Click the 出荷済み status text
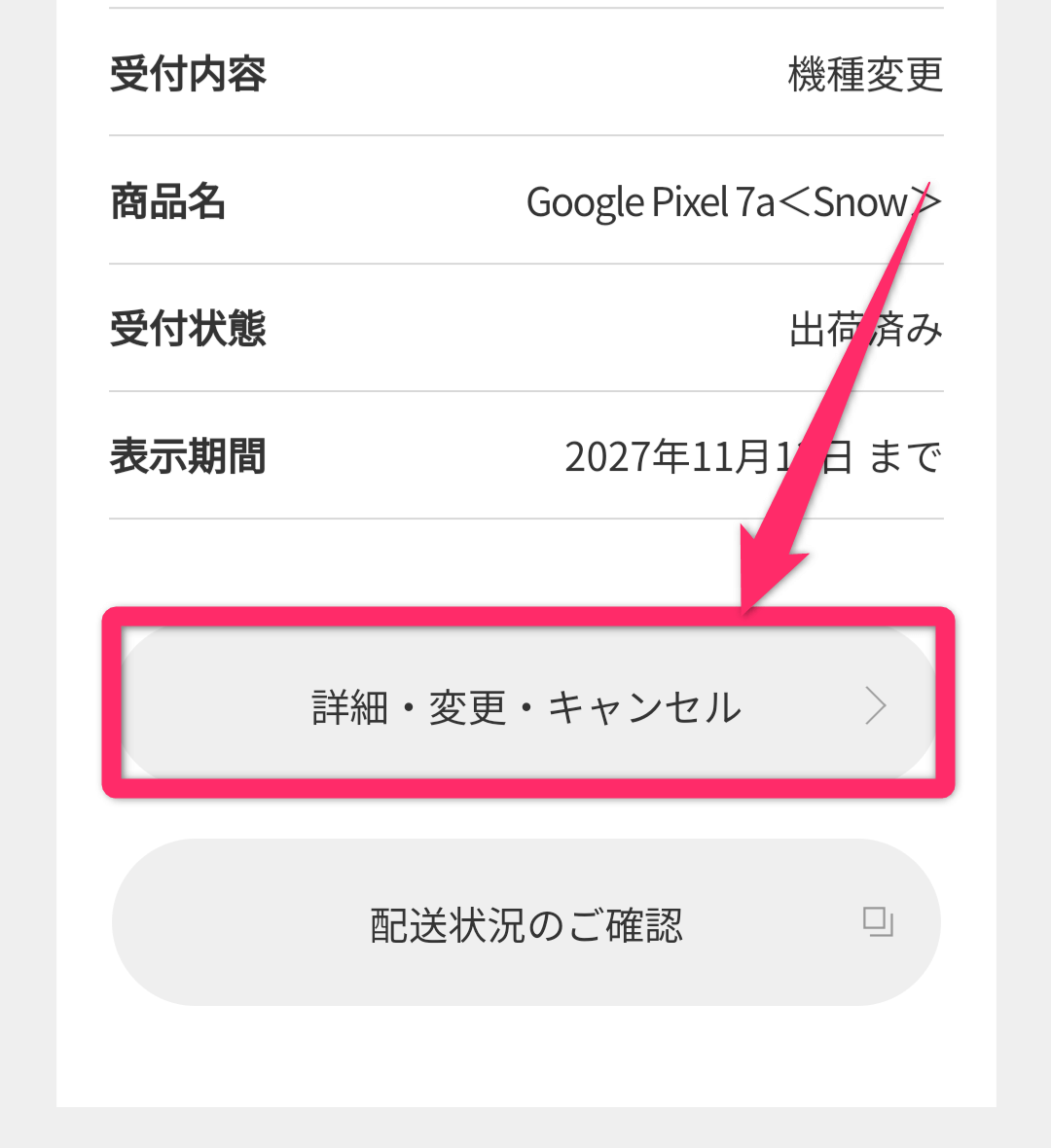Viewport: 1051px width, 1148px height. click(x=864, y=331)
